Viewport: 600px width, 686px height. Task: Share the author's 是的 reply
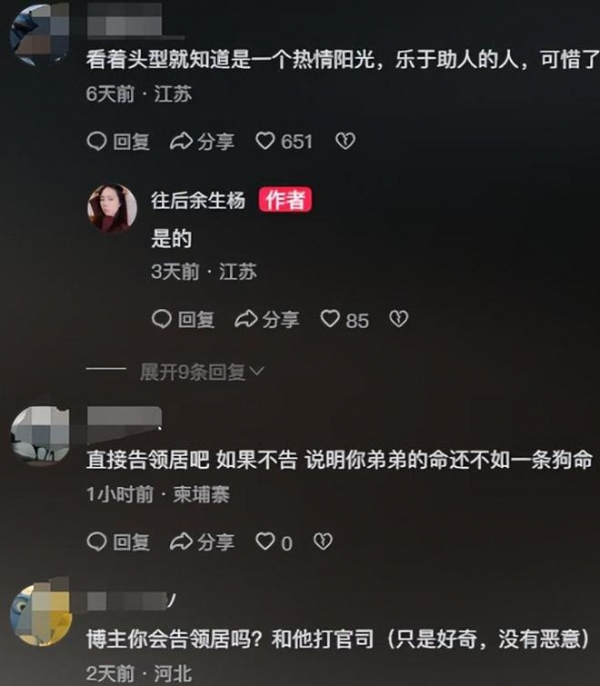tap(266, 320)
